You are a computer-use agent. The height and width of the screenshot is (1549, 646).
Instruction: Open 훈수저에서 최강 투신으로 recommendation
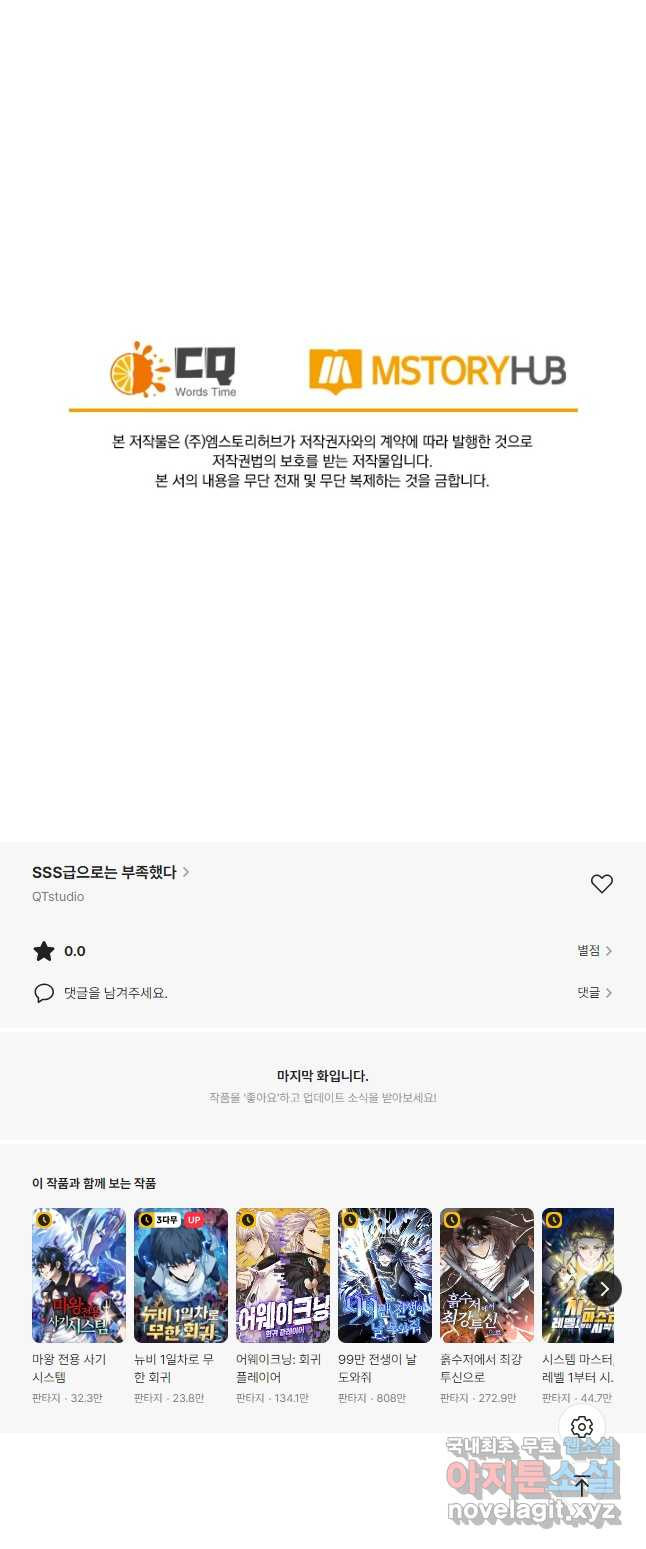(487, 1275)
